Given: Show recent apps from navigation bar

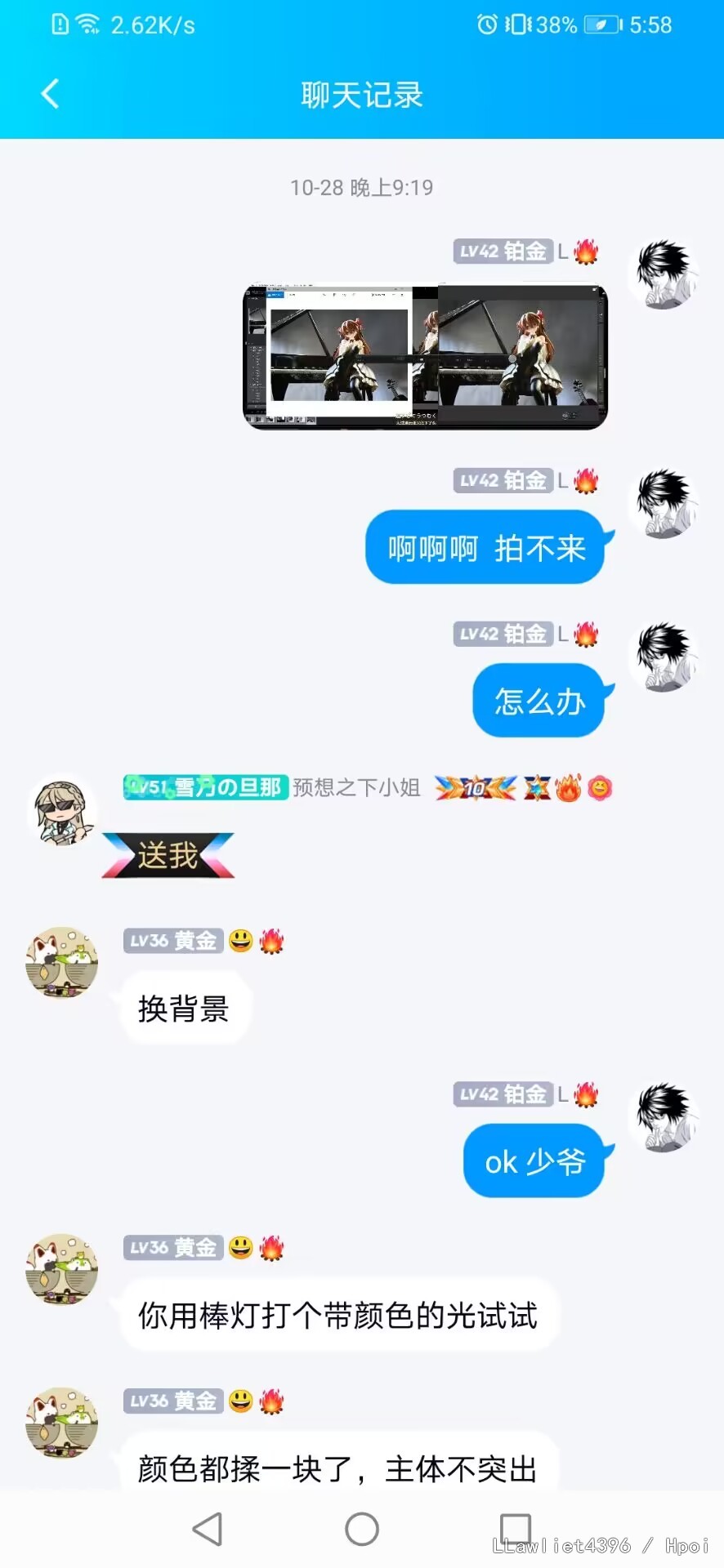Looking at the screenshot, I should click(515, 1529).
